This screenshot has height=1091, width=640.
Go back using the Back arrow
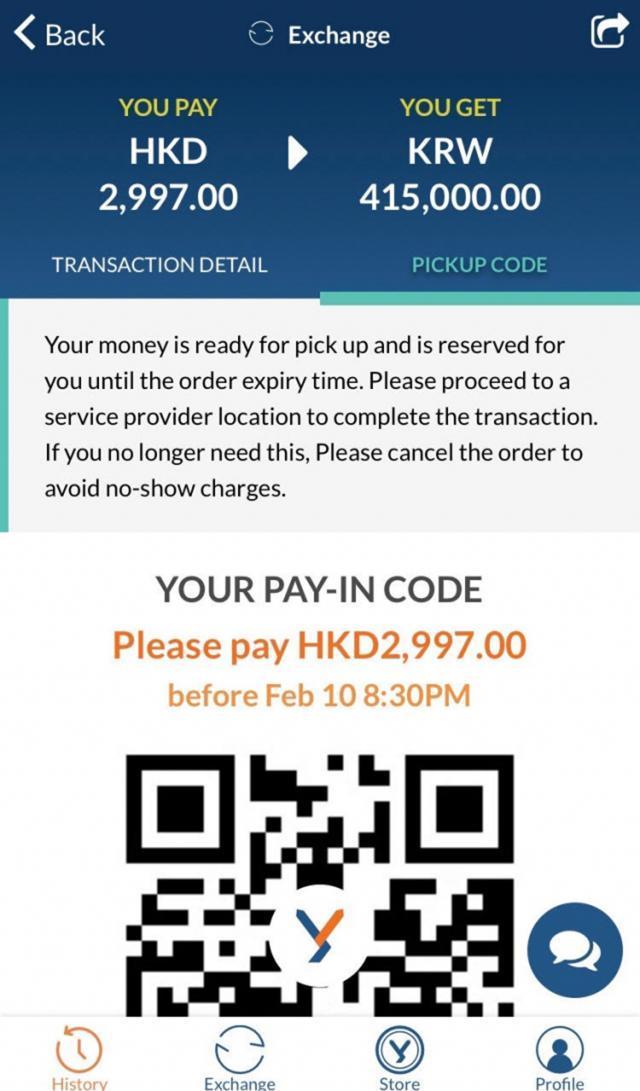59,34
